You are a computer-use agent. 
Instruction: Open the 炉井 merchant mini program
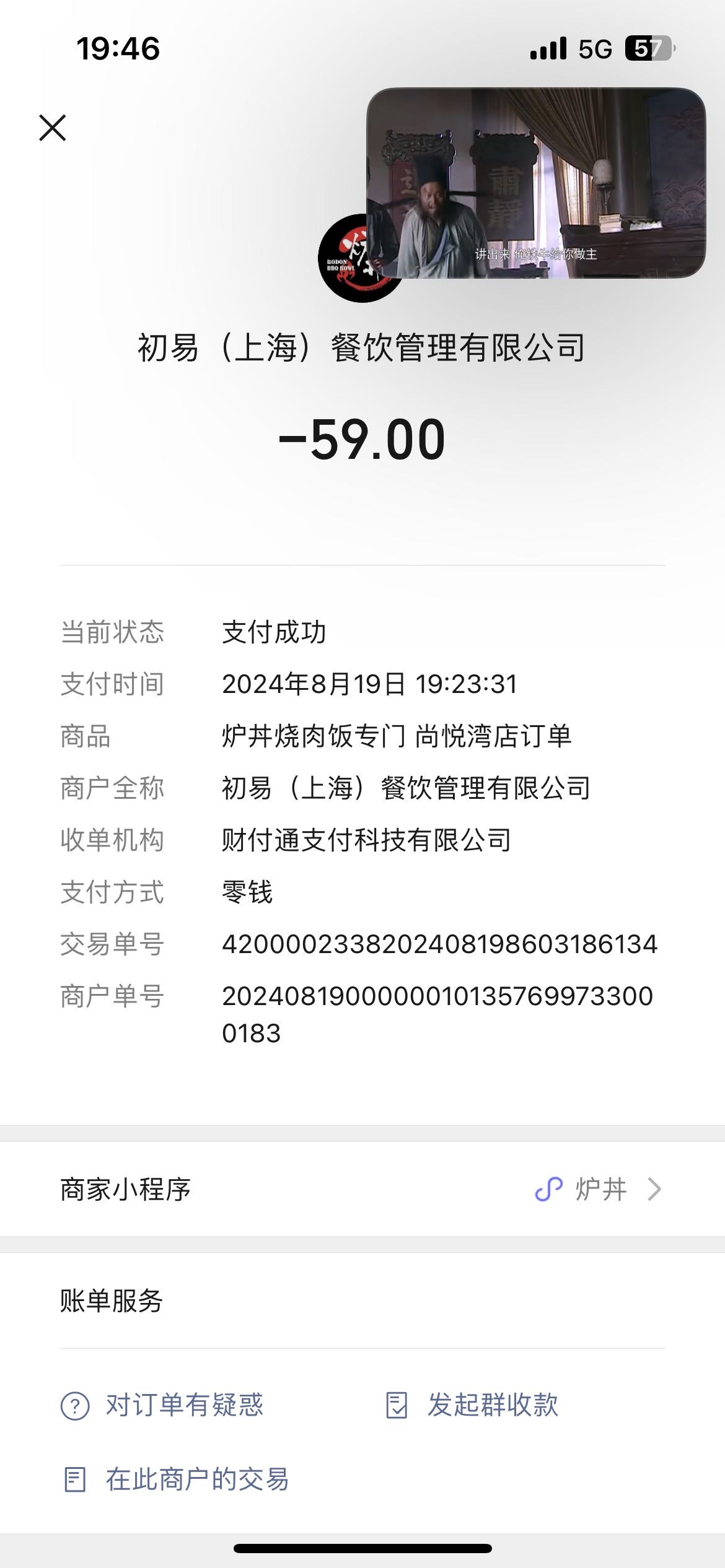coord(362,1189)
